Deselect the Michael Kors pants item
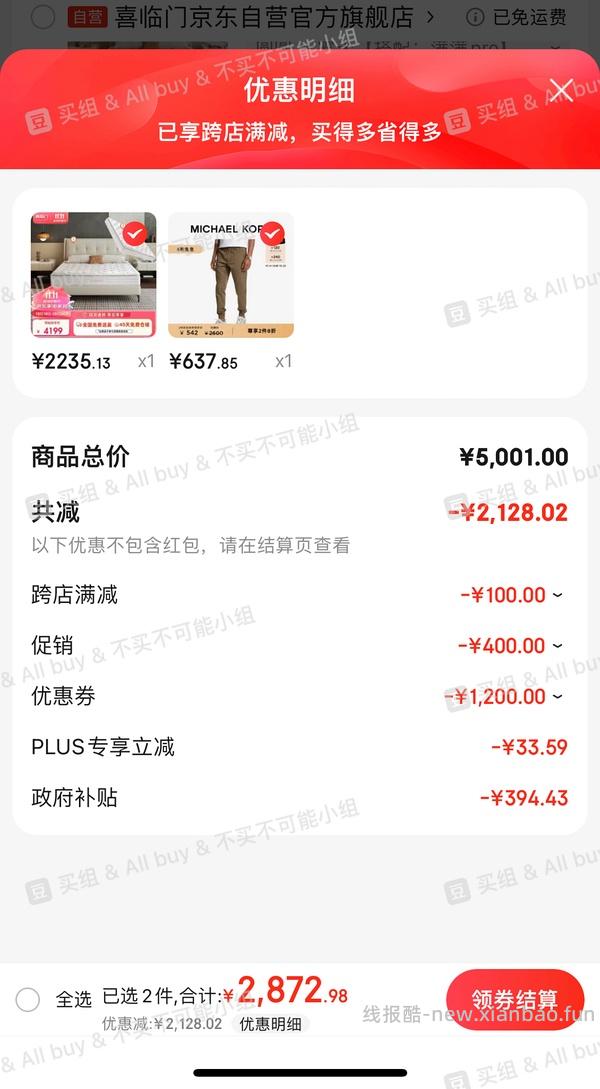 [272, 234]
